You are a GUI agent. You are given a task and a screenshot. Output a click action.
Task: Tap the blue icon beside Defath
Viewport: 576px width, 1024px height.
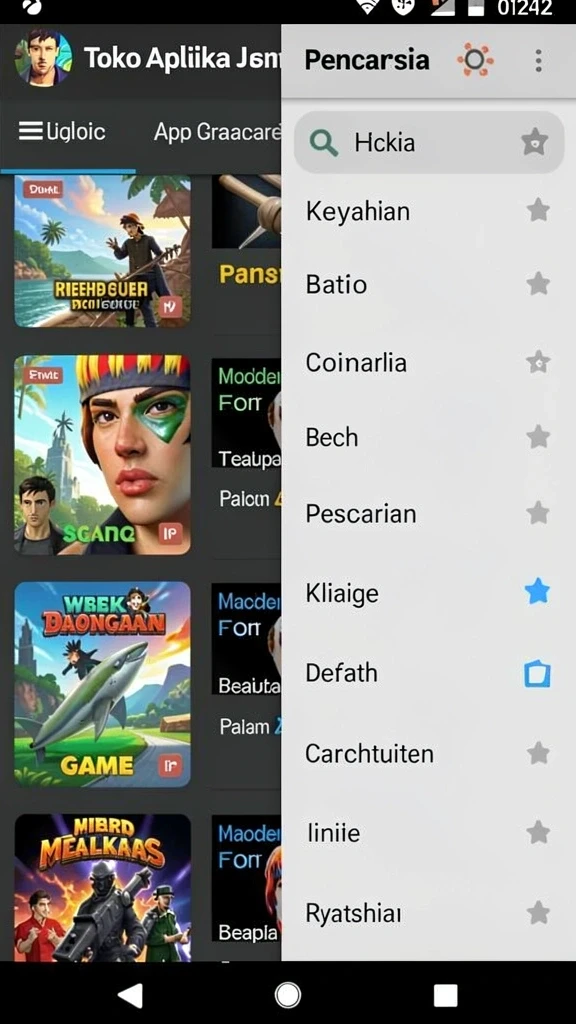coord(537,673)
